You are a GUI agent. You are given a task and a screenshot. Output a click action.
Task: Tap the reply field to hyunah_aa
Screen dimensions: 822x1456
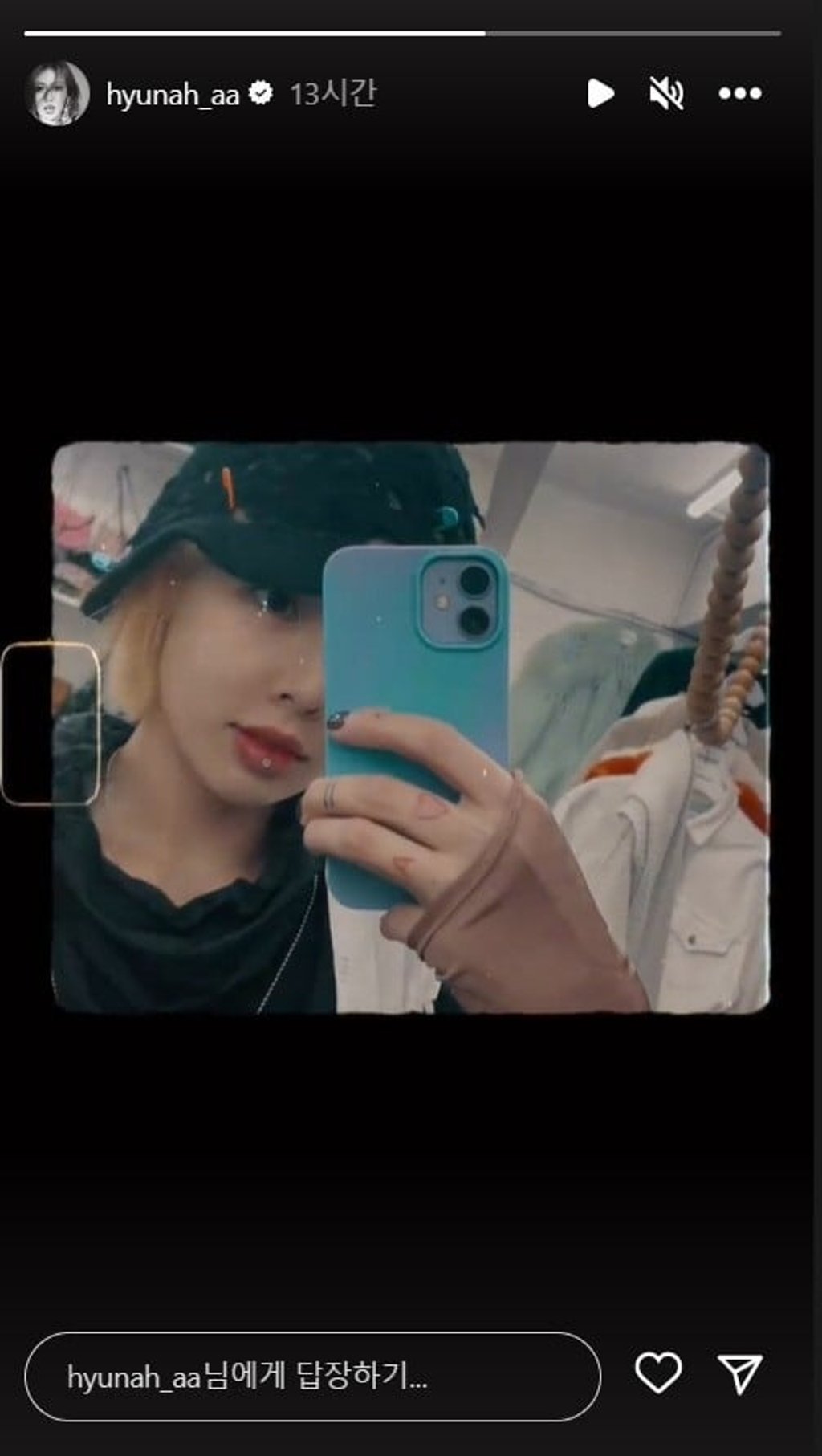312,1376
